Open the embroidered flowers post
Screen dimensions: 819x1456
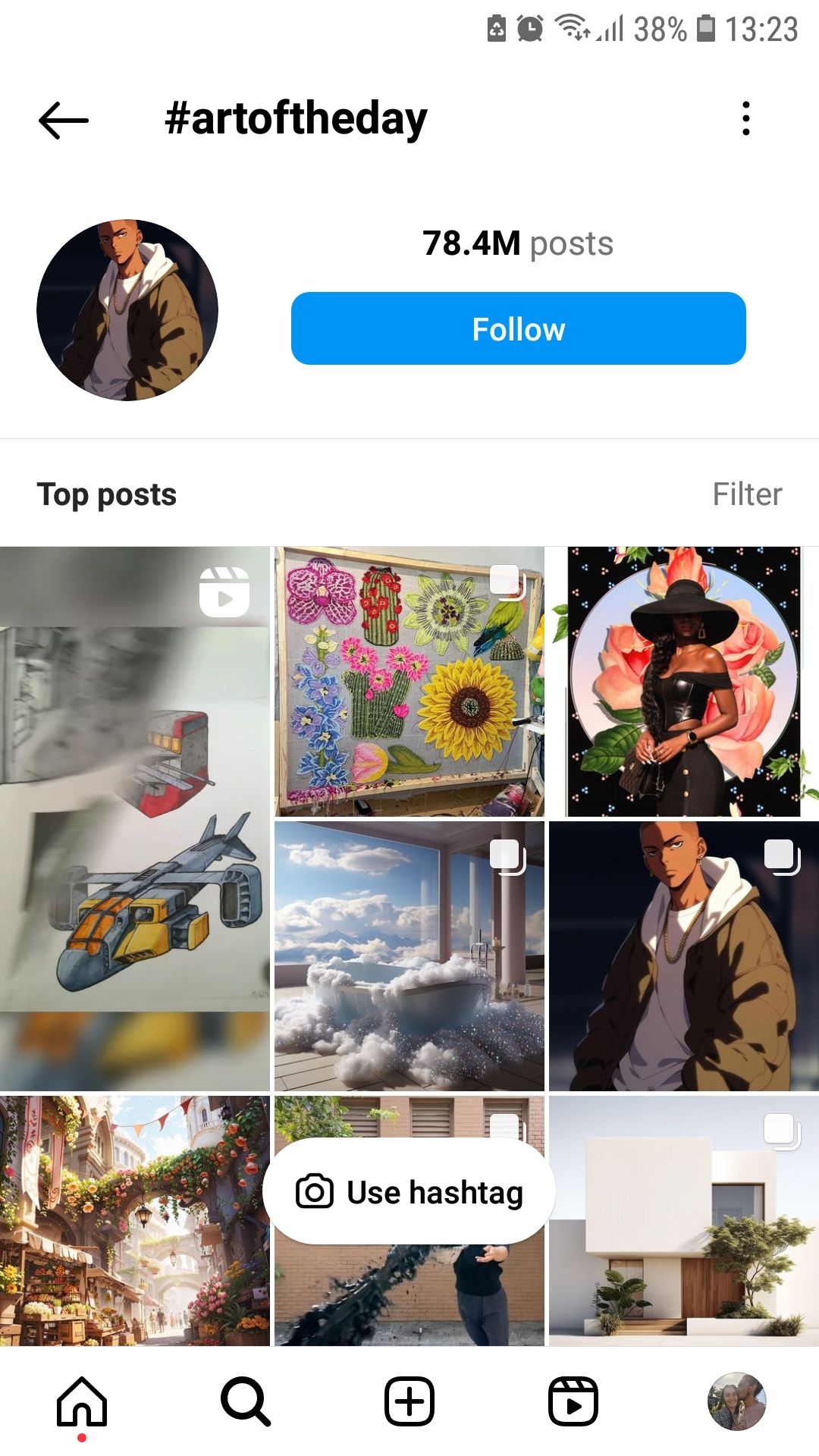pos(409,682)
